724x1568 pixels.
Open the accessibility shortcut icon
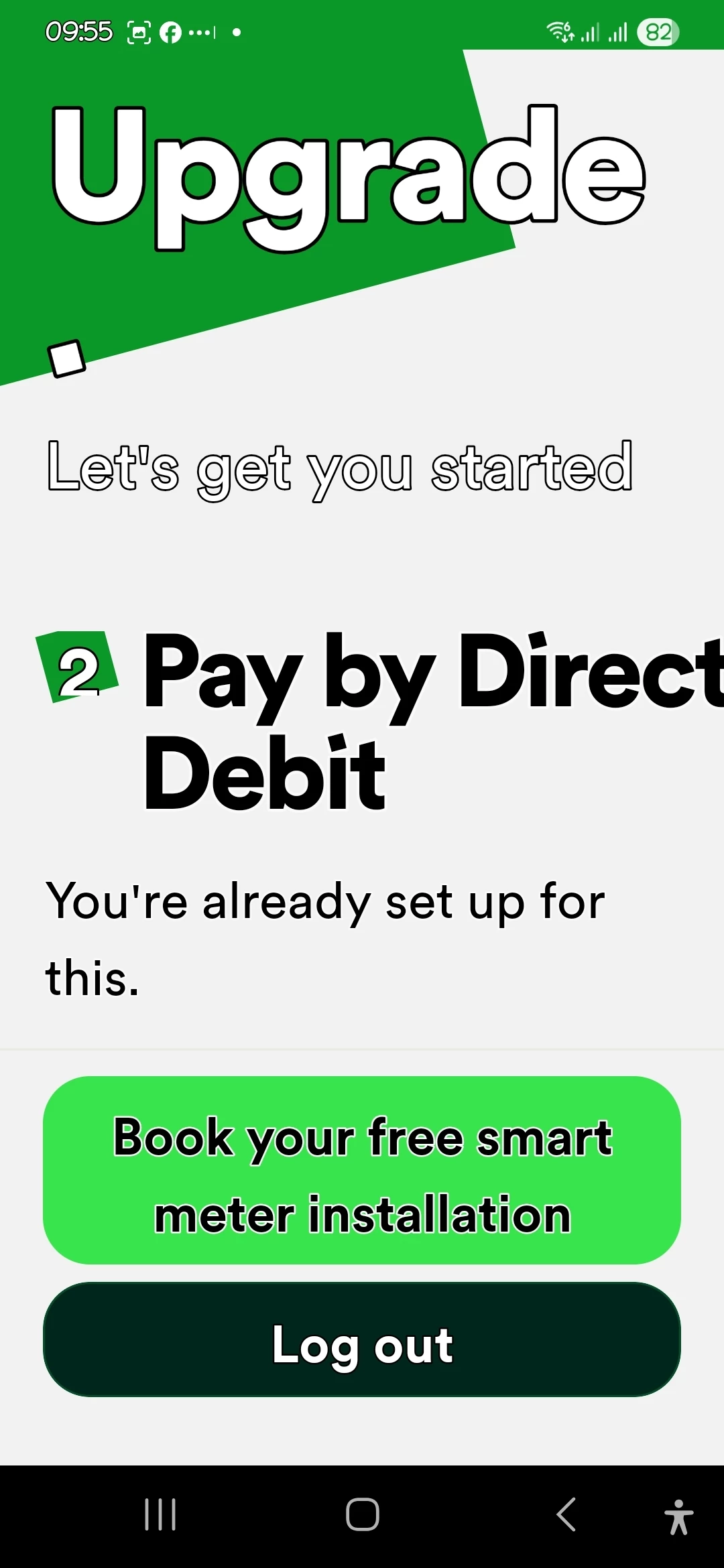[678, 1516]
